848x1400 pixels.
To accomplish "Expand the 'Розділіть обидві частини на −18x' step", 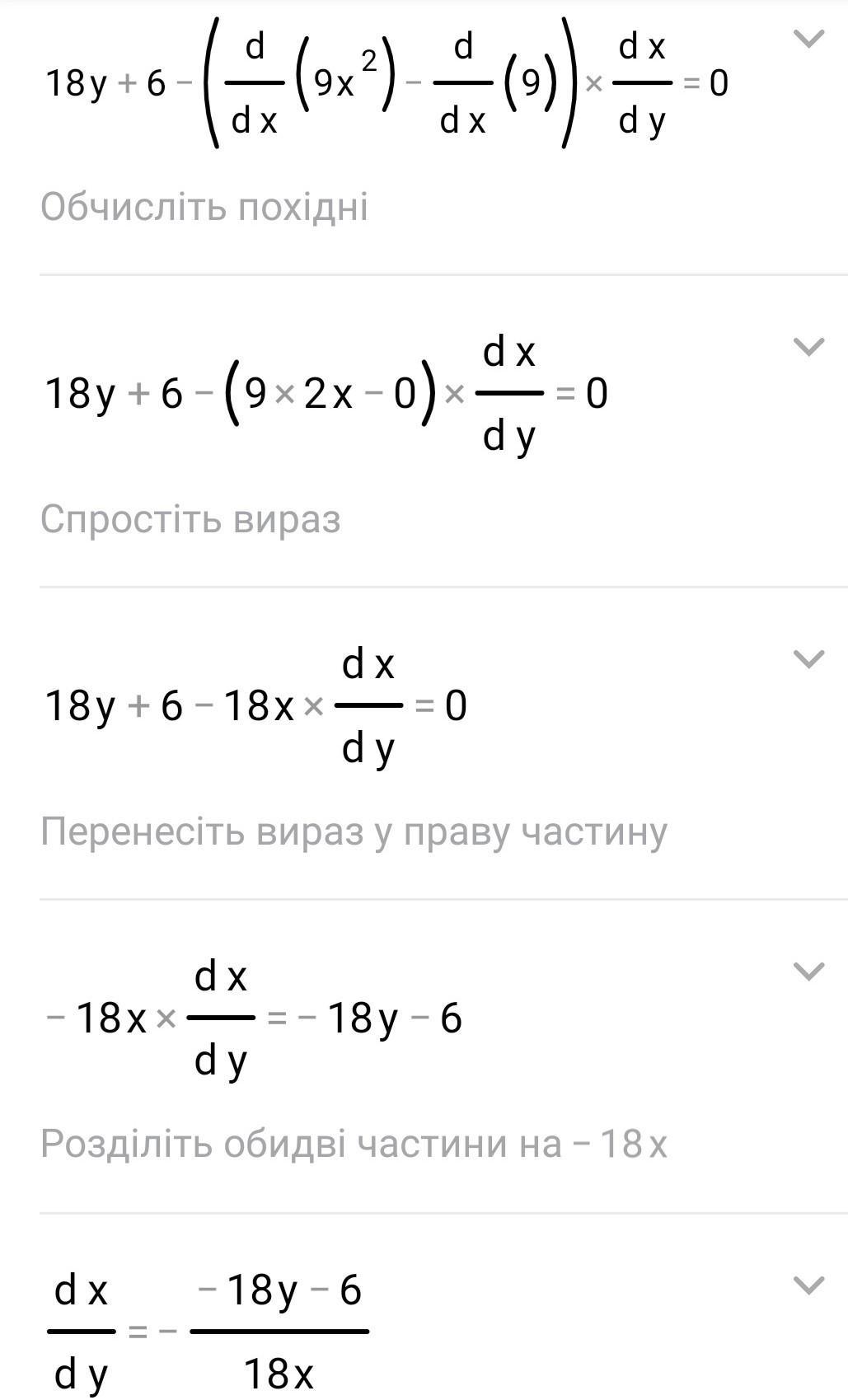I will [x=808, y=972].
